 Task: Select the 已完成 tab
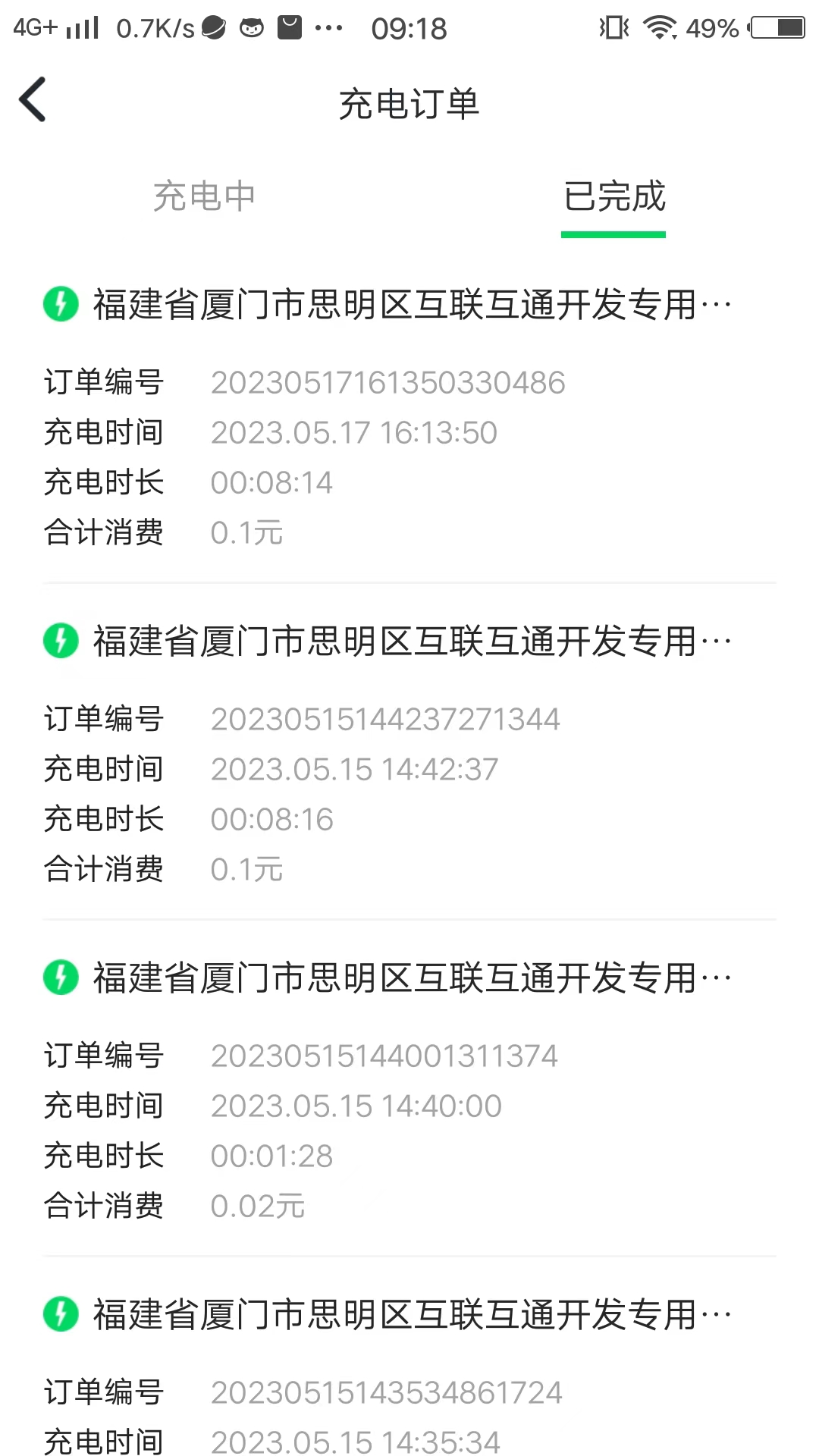[x=613, y=197]
